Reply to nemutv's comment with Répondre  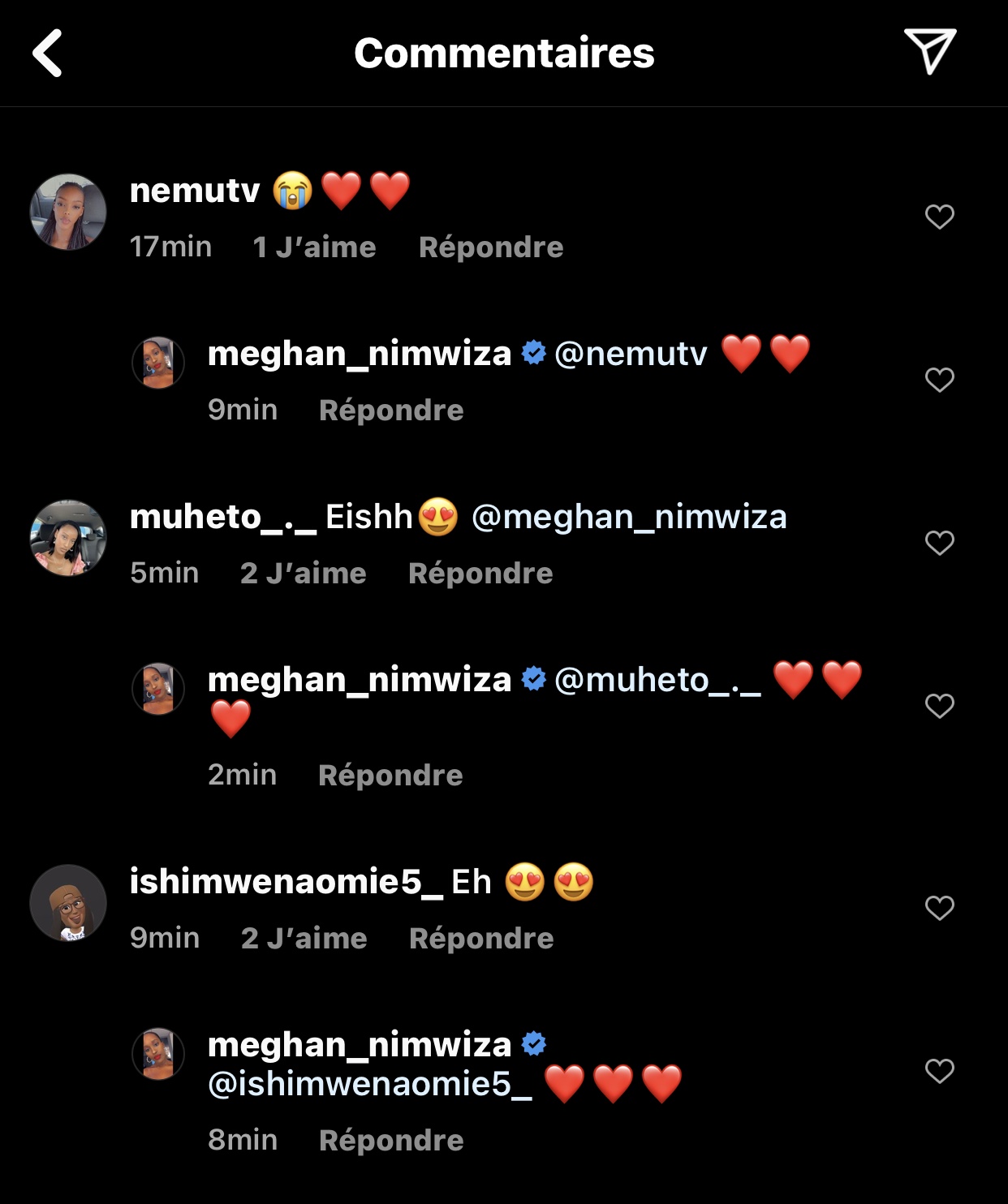[x=490, y=247]
